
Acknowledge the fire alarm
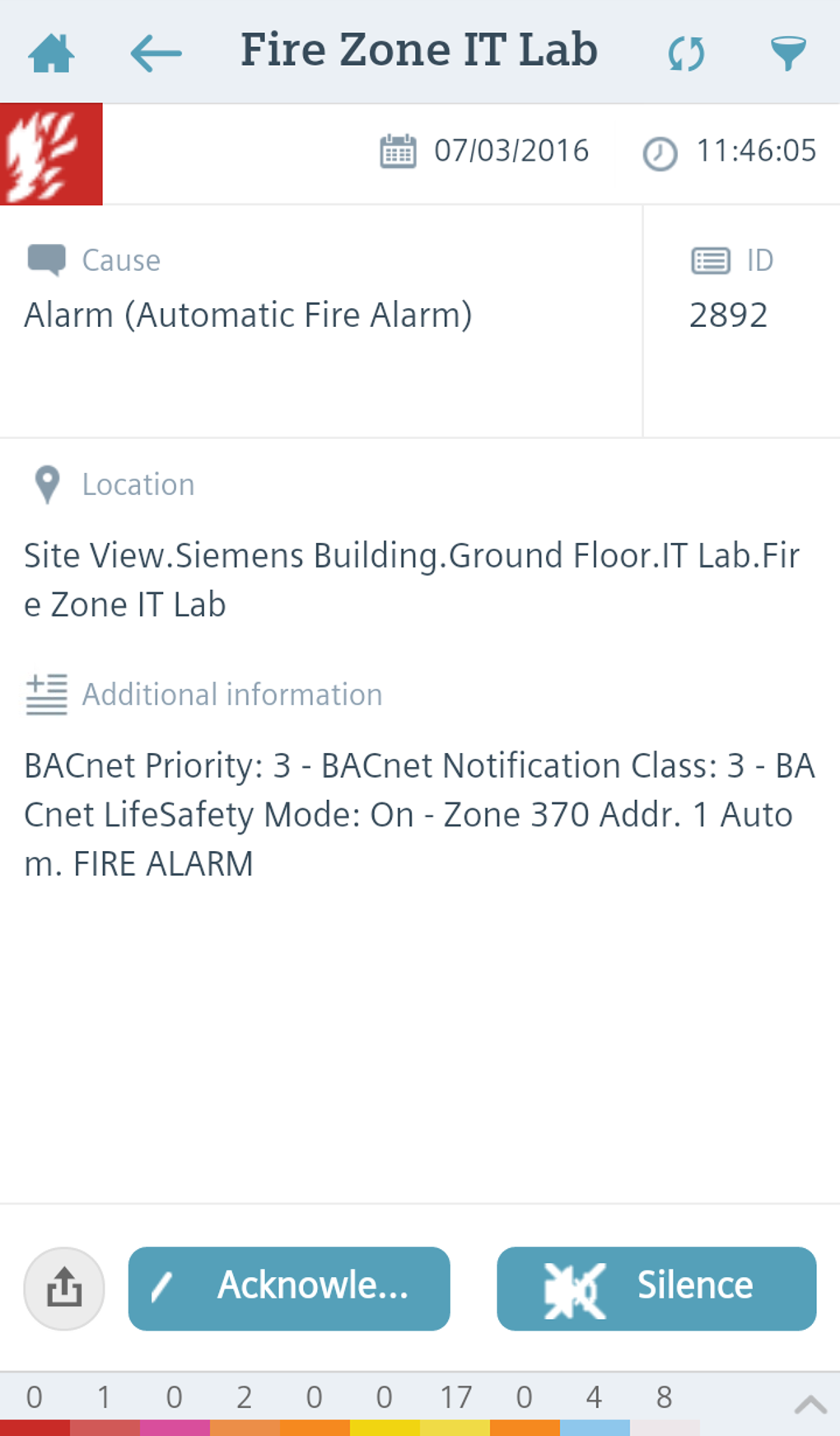click(289, 1288)
